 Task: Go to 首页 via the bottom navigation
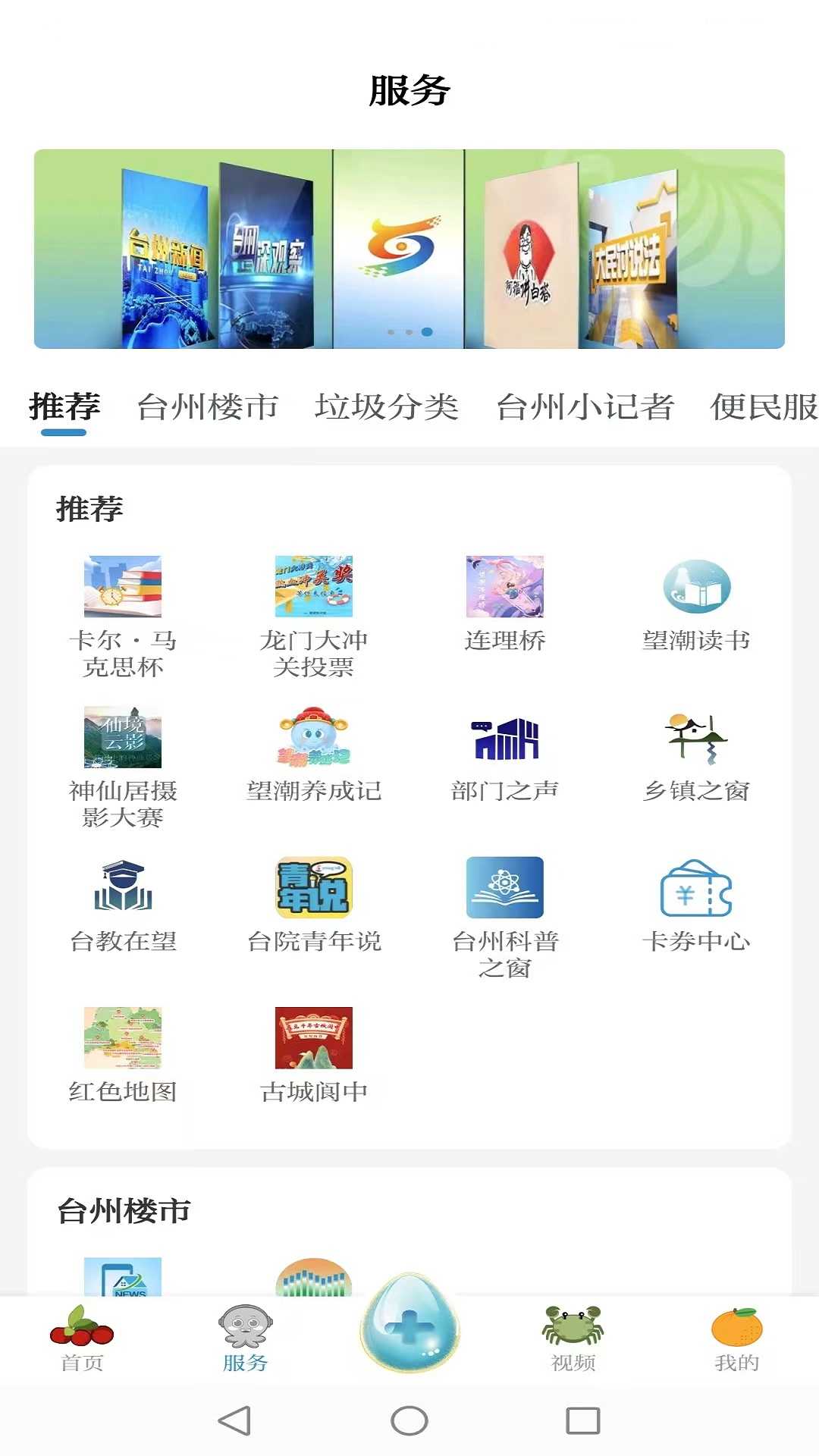tap(82, 1335)
